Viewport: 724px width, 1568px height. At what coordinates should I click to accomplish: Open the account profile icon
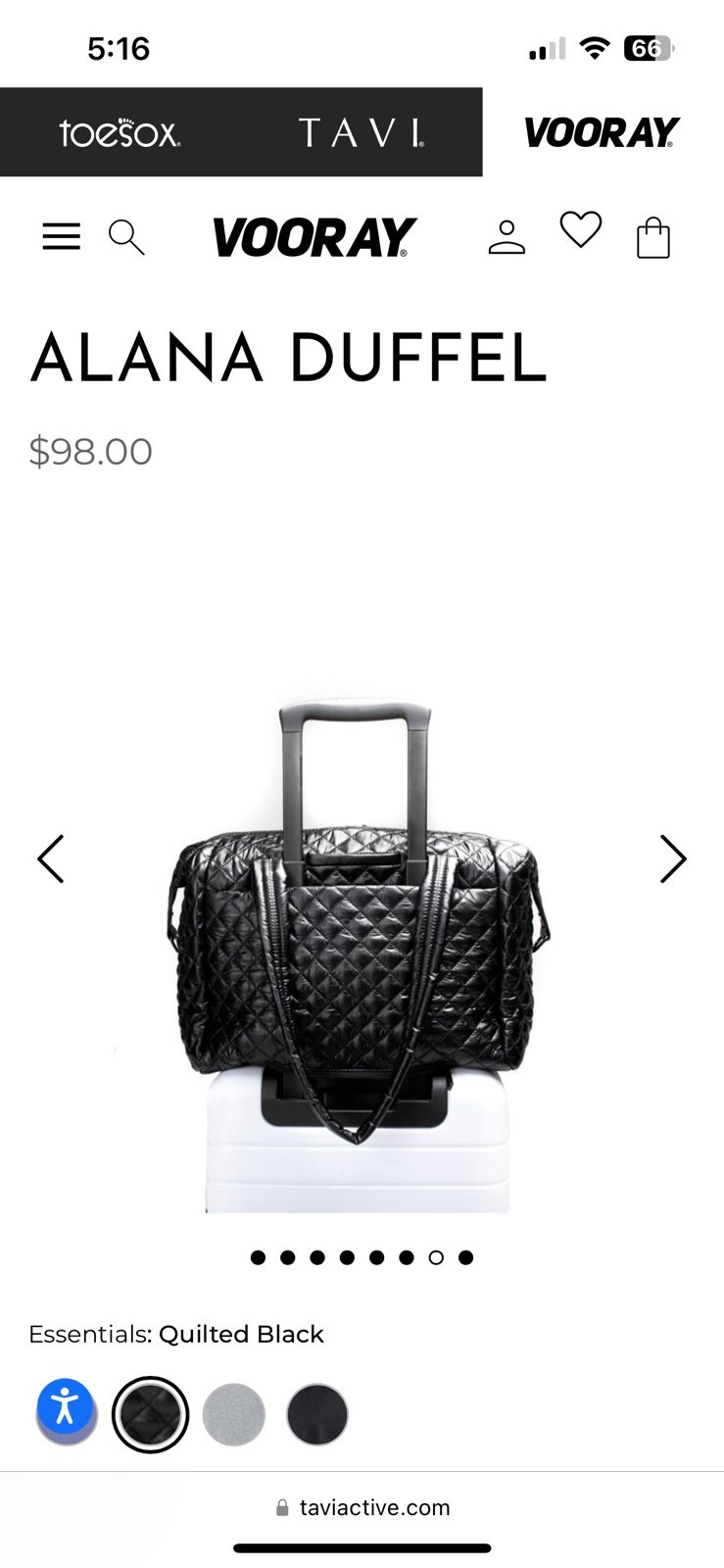[507, 237]
